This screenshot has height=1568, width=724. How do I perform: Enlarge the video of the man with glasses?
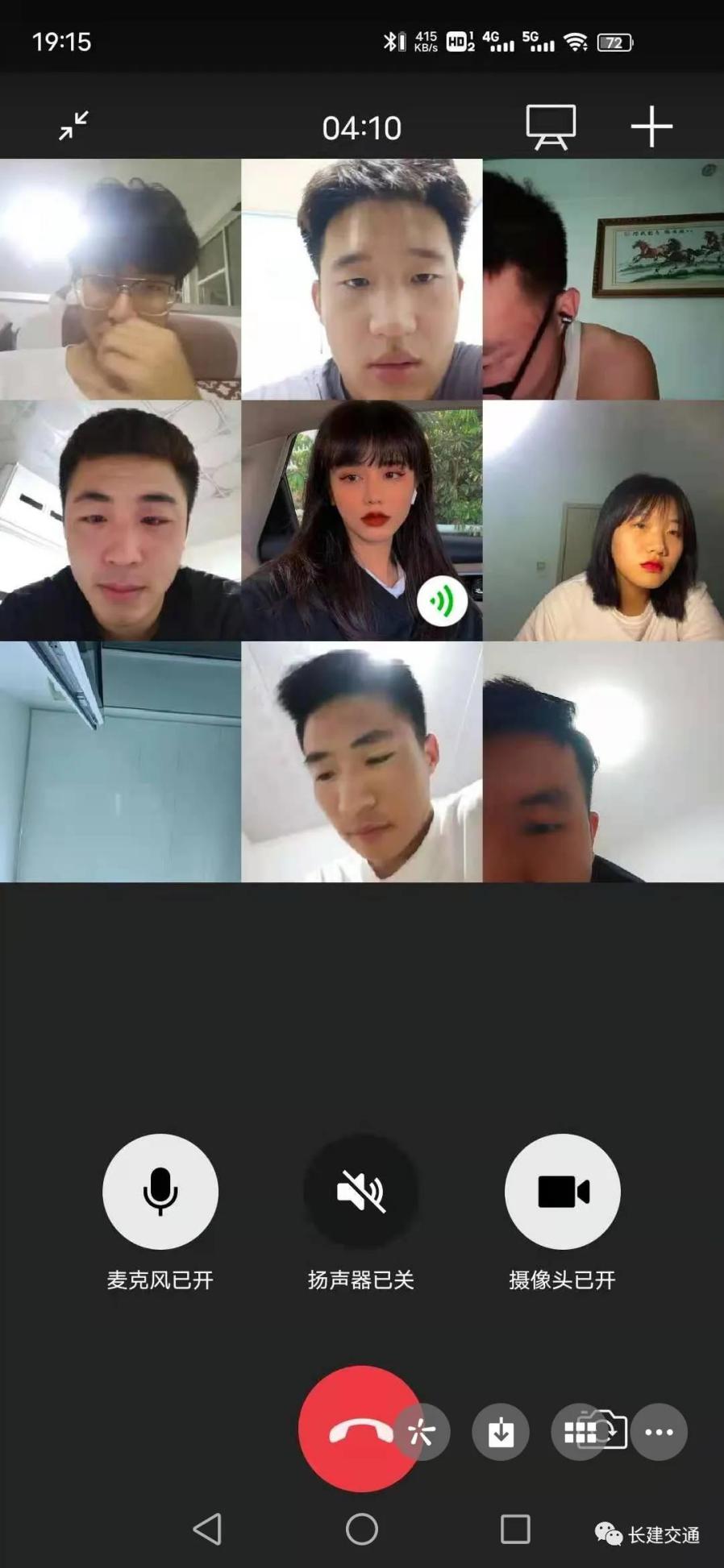[120, 279]
